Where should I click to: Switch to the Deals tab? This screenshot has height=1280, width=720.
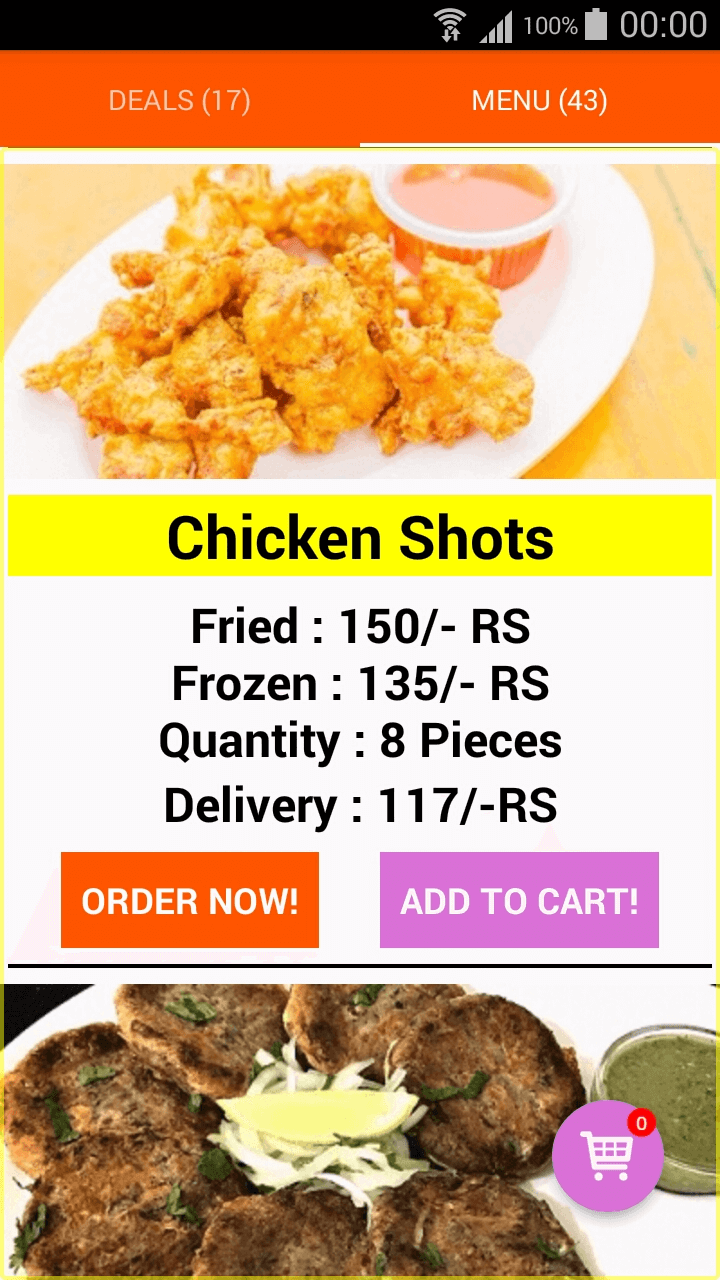point(180,100)
